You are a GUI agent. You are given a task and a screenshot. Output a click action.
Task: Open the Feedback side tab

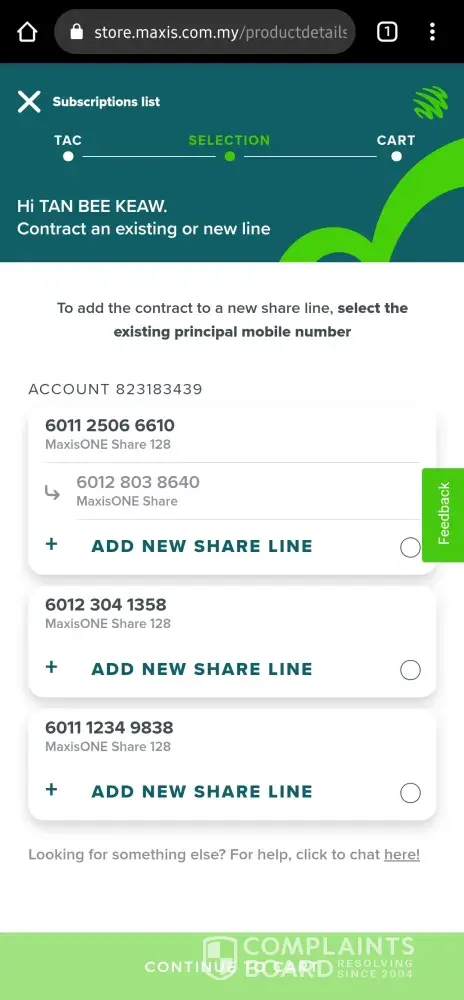click(x=443, y=515)
